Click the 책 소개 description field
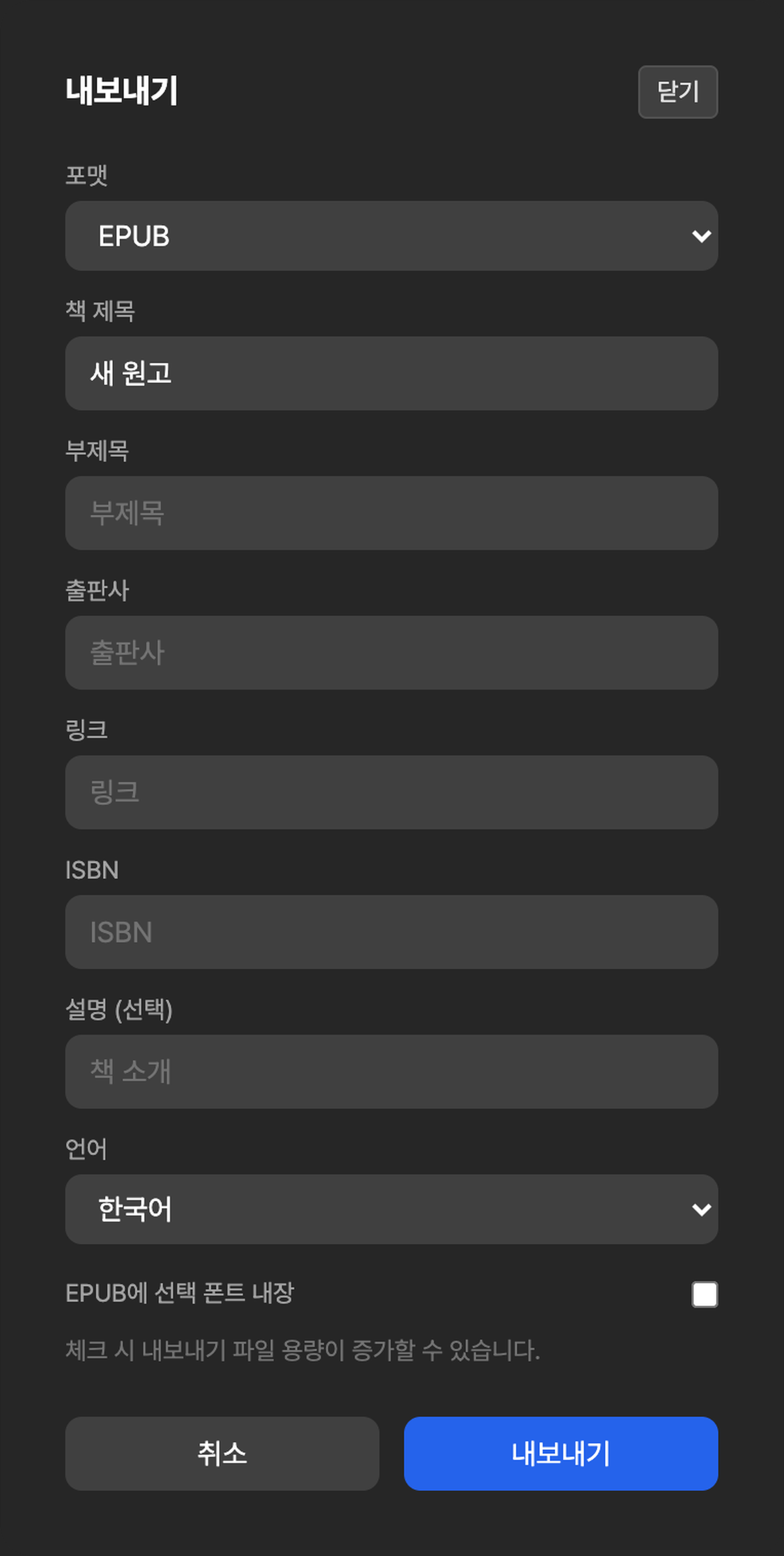Screen dimensions: 784x1556 click(x=391, y=1072)
